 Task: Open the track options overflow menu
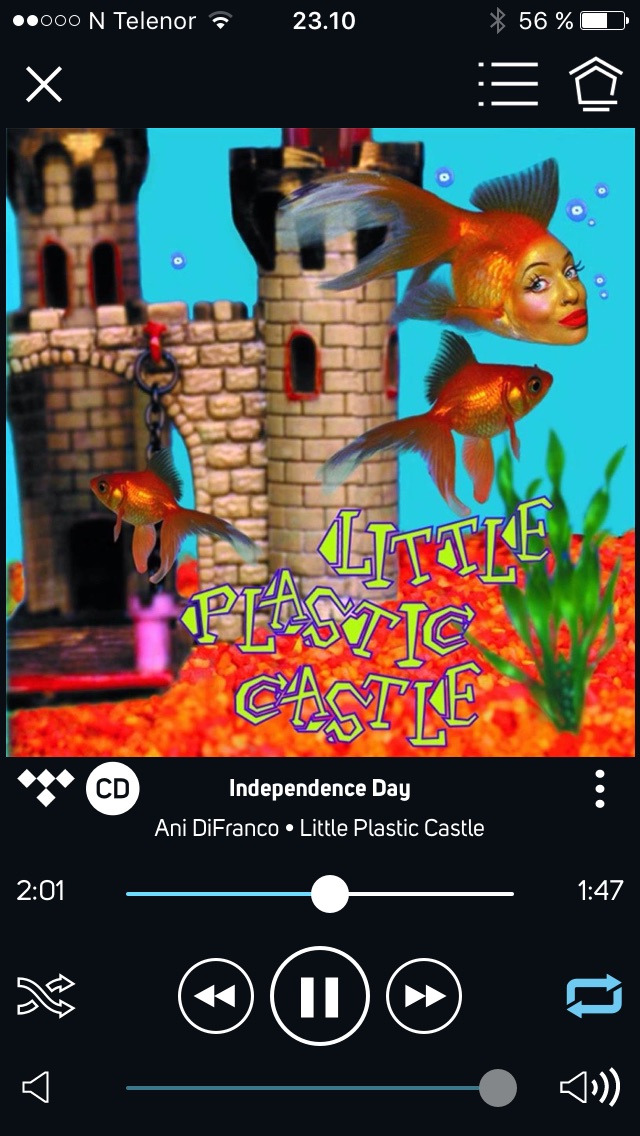pyautogui.click(x=599, y=789)
